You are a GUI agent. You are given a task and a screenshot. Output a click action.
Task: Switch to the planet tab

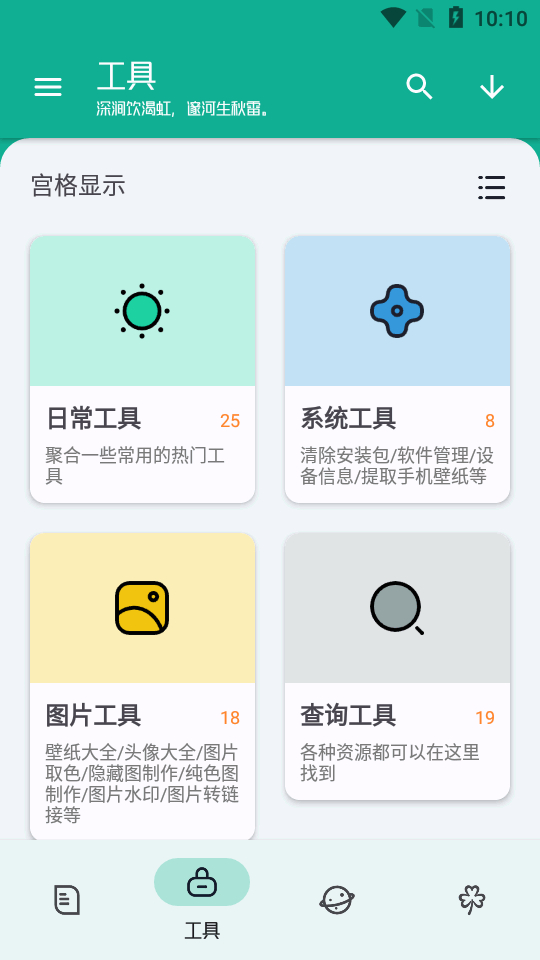coord(337,900)
